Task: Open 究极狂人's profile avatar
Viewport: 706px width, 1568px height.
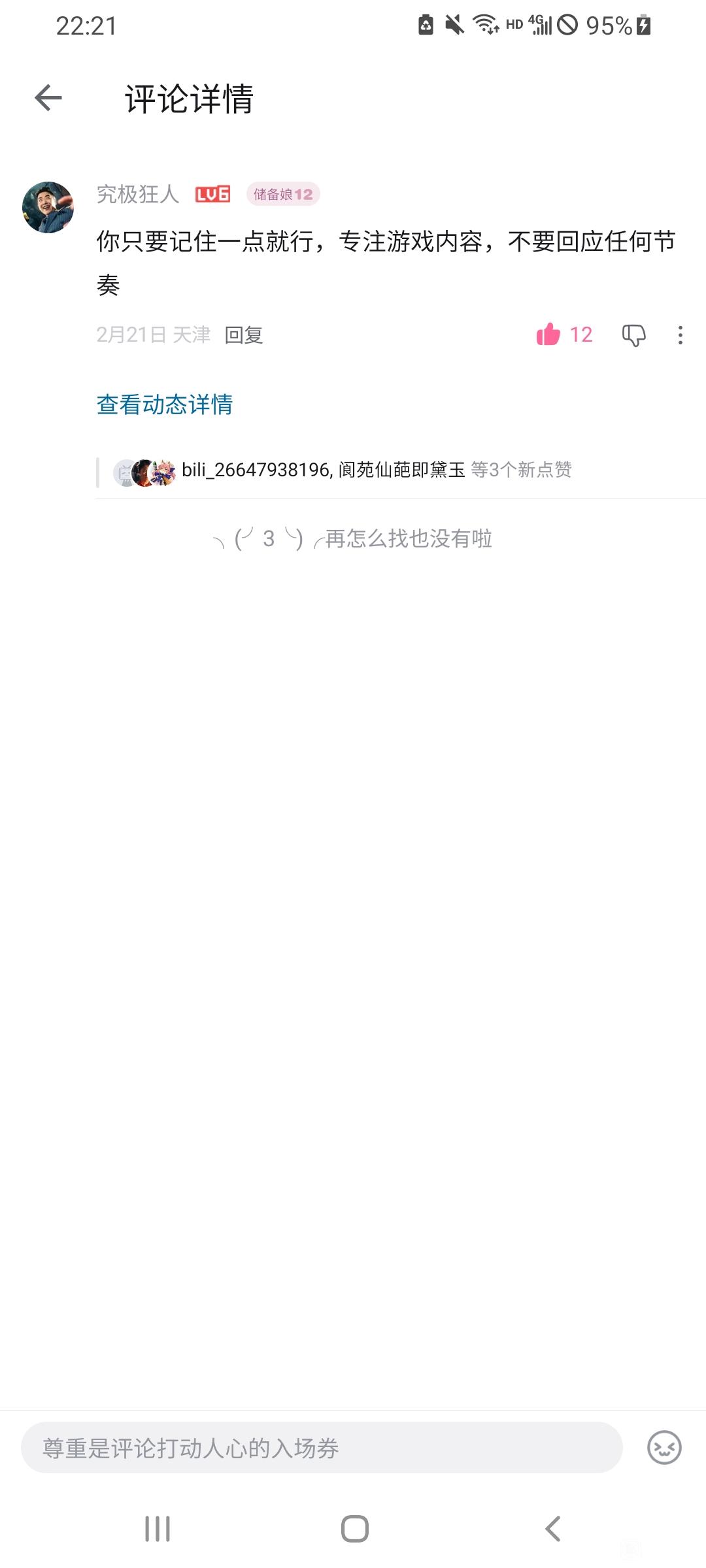Action: [x=48, y=208]
